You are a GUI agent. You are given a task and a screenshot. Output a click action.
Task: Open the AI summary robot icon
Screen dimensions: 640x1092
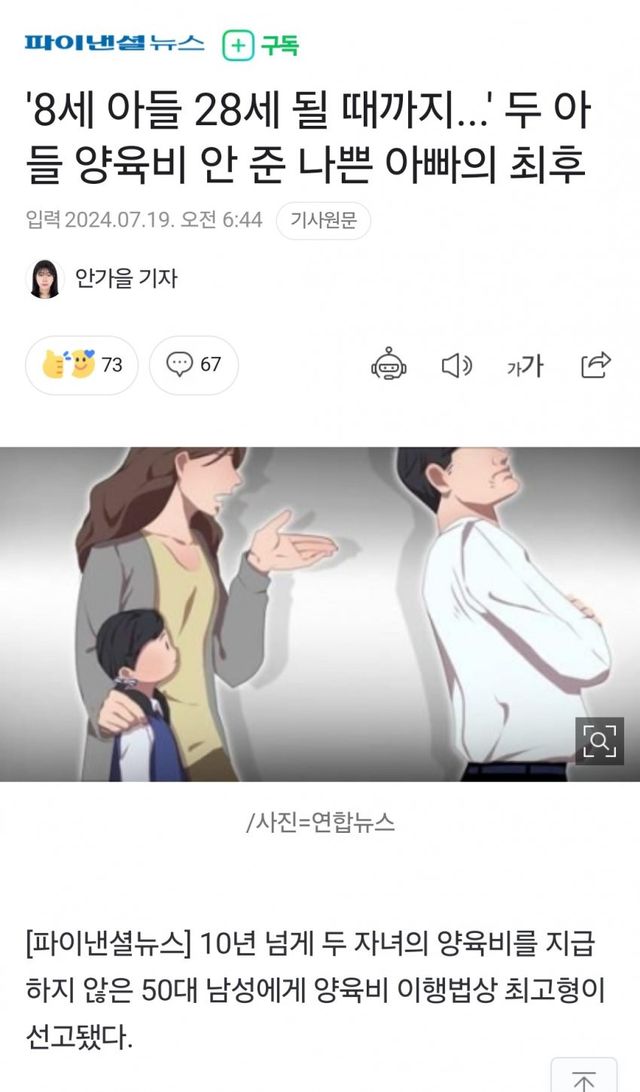click(x=389, y=365)
